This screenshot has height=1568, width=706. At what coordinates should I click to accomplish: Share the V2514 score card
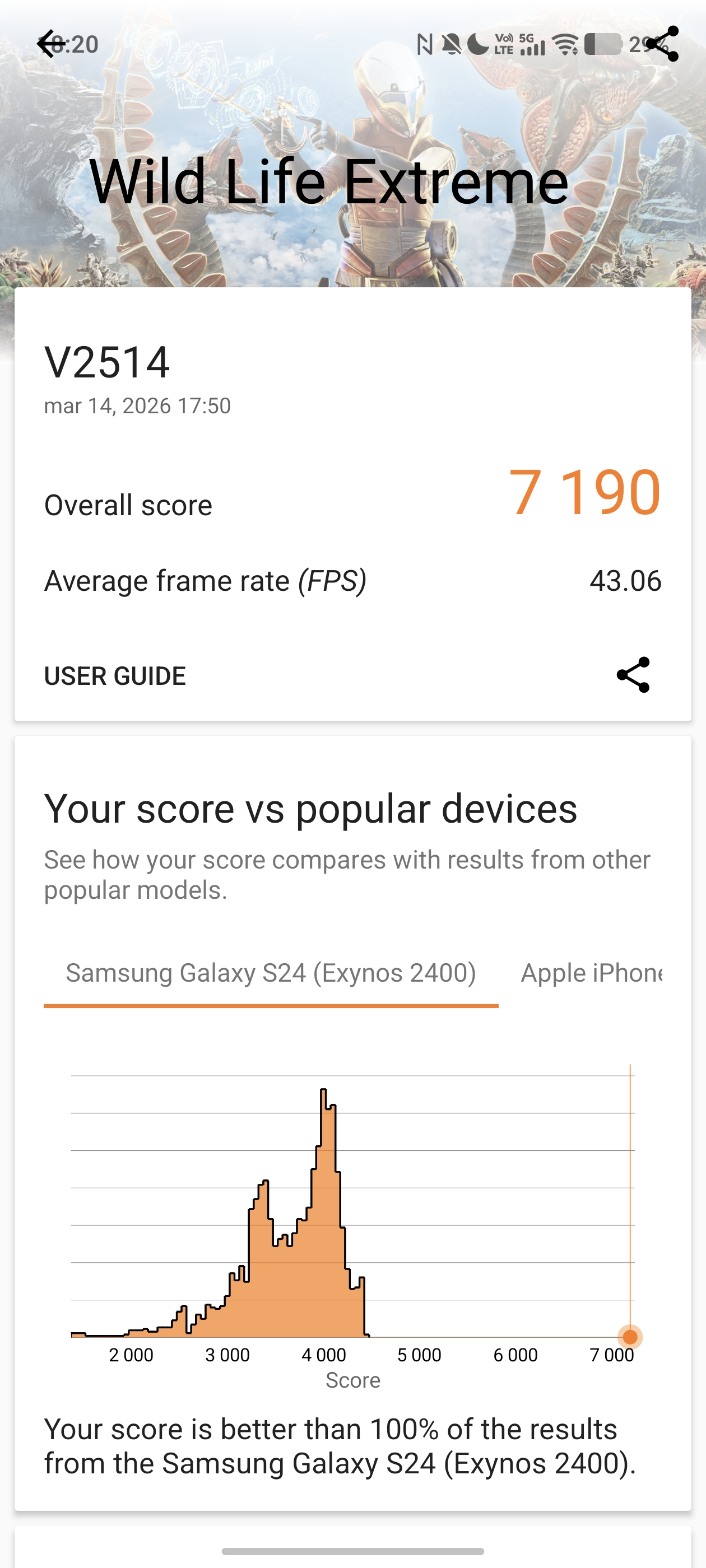(633, 674)
